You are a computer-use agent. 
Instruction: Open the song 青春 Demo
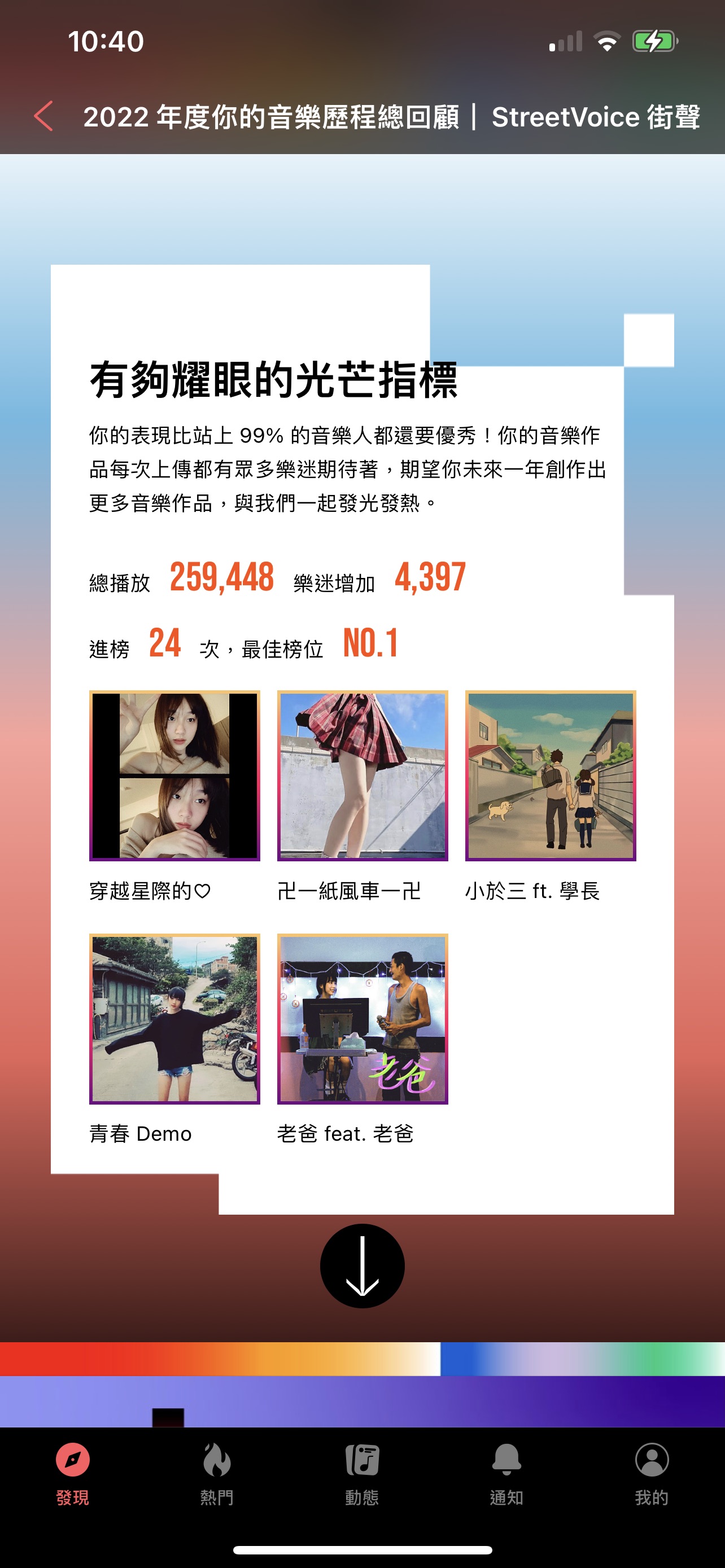click(x=174, y=1018)
